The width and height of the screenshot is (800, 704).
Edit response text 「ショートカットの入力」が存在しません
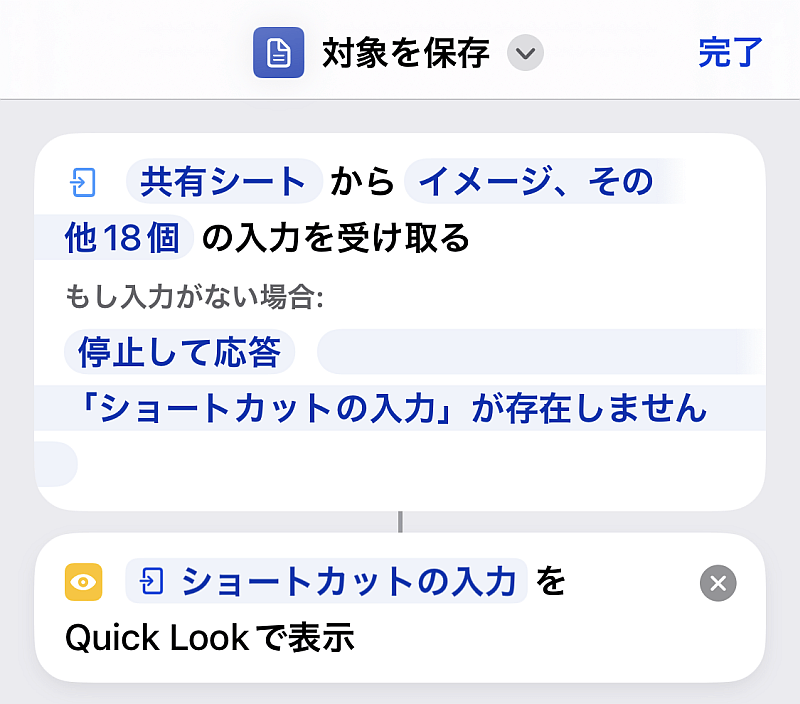[393, 408]
